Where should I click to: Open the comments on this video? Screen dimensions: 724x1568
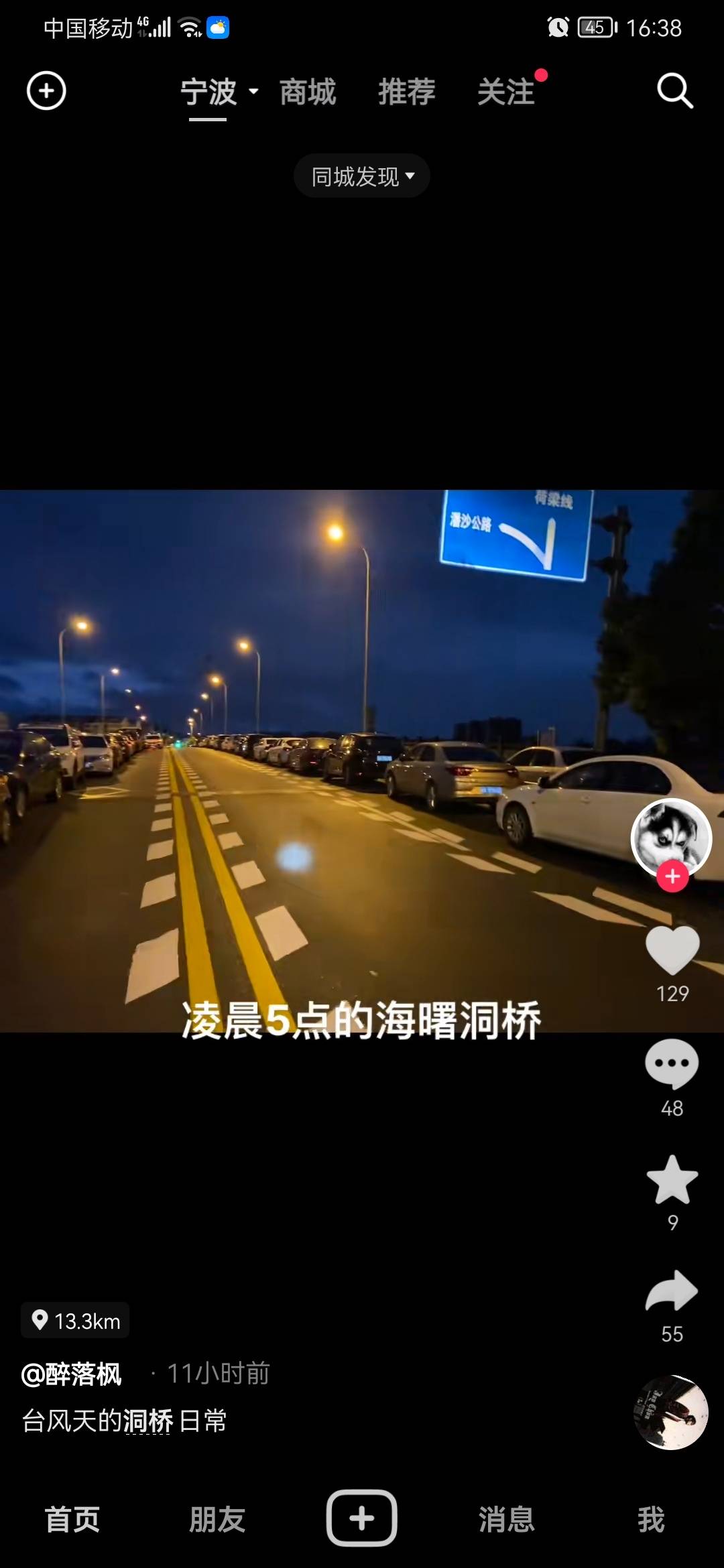tap(672, 1064)
